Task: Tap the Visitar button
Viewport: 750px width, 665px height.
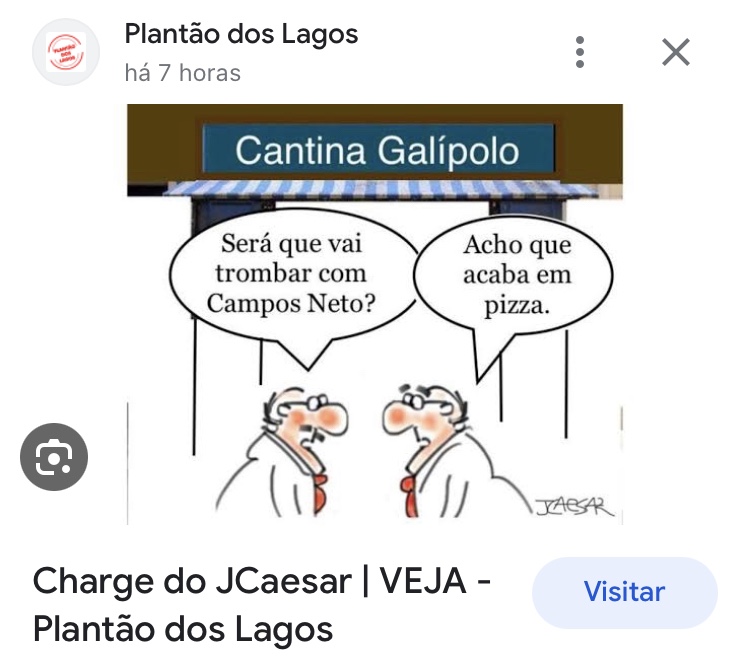Action: tap(624, 592)
